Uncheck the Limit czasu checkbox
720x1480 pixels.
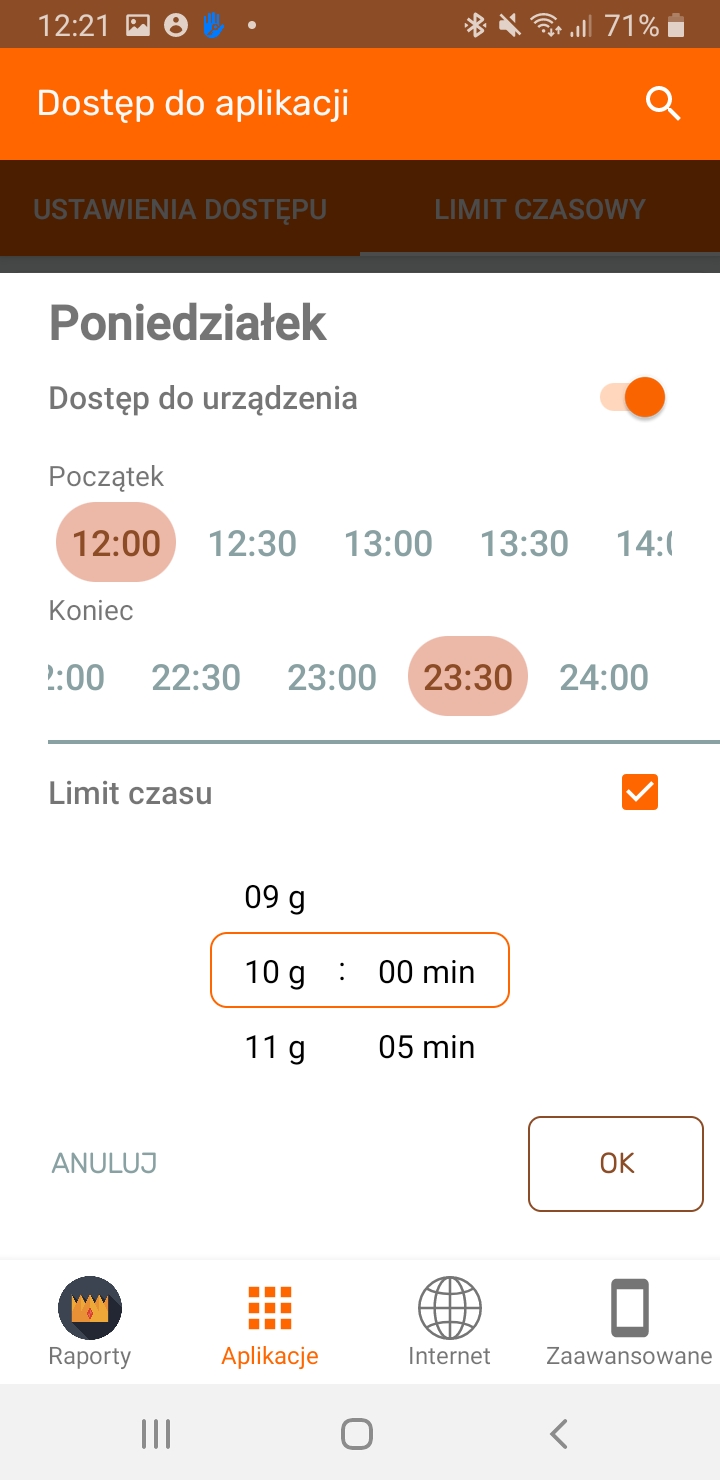pyautogui.click(x=640, y=793)
